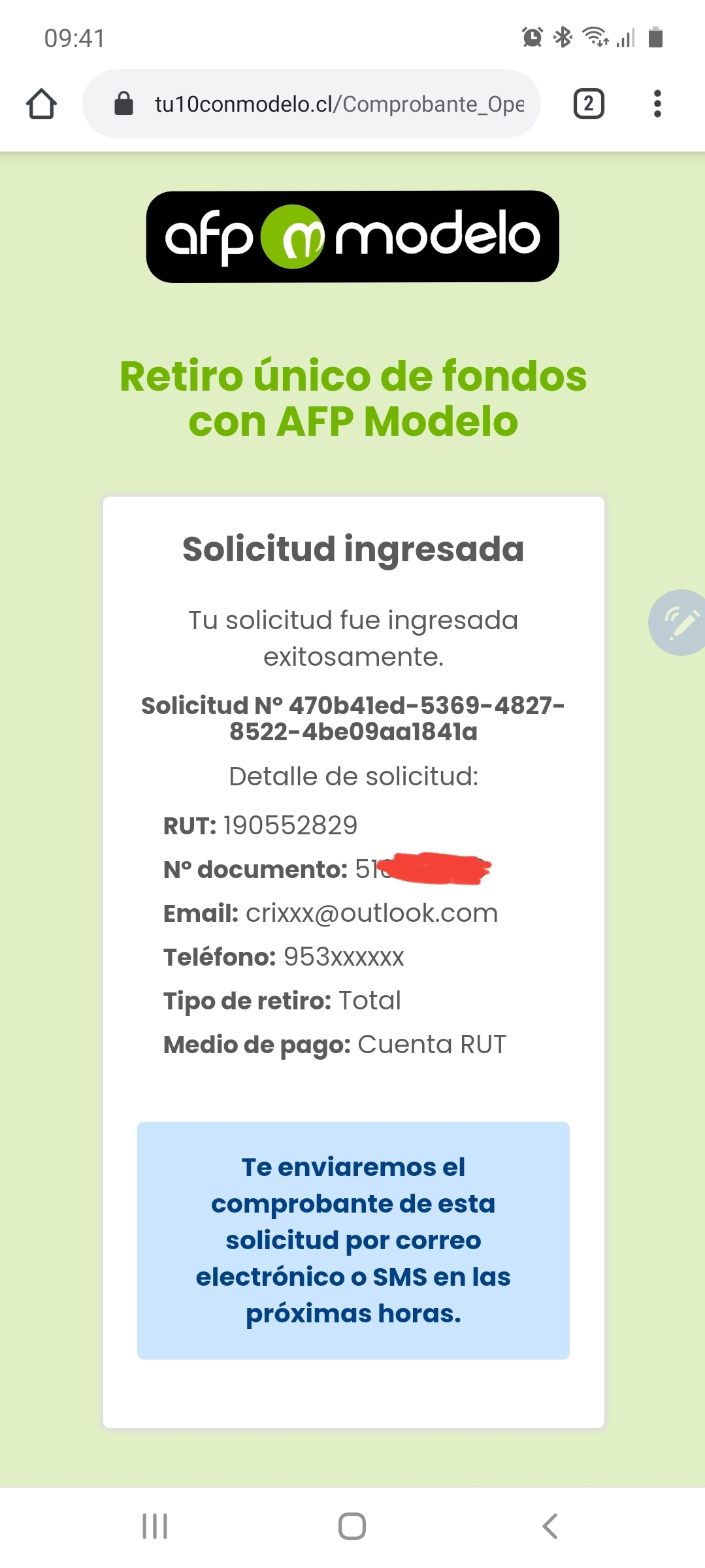This screenshot has height=1568, width=705.
Task: Tap the system home button
Action: coord(352,1526)
